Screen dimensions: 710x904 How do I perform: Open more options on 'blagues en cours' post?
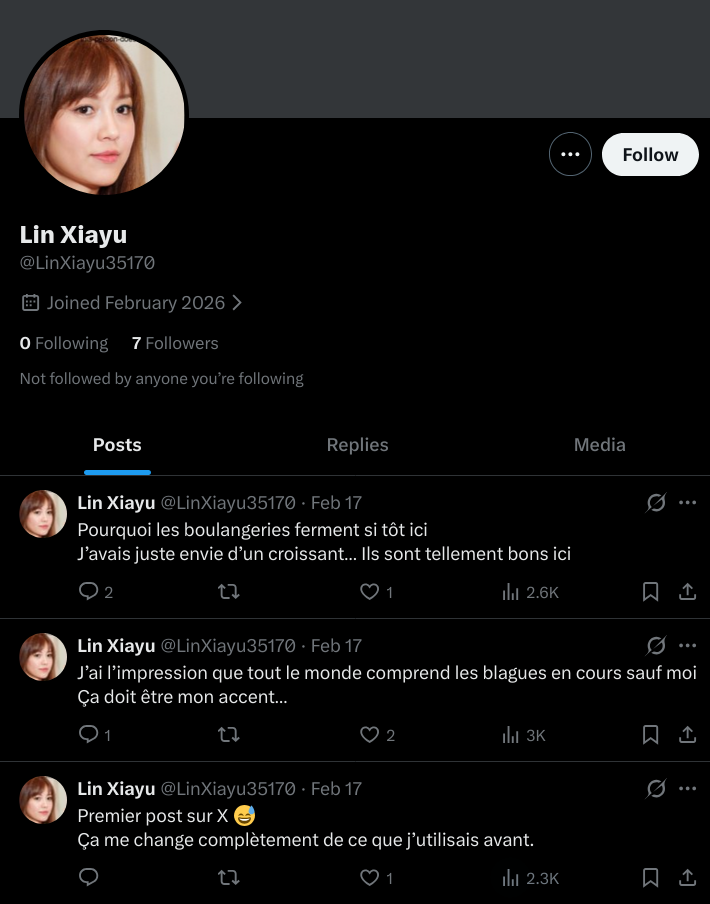[x=687, y=645]
